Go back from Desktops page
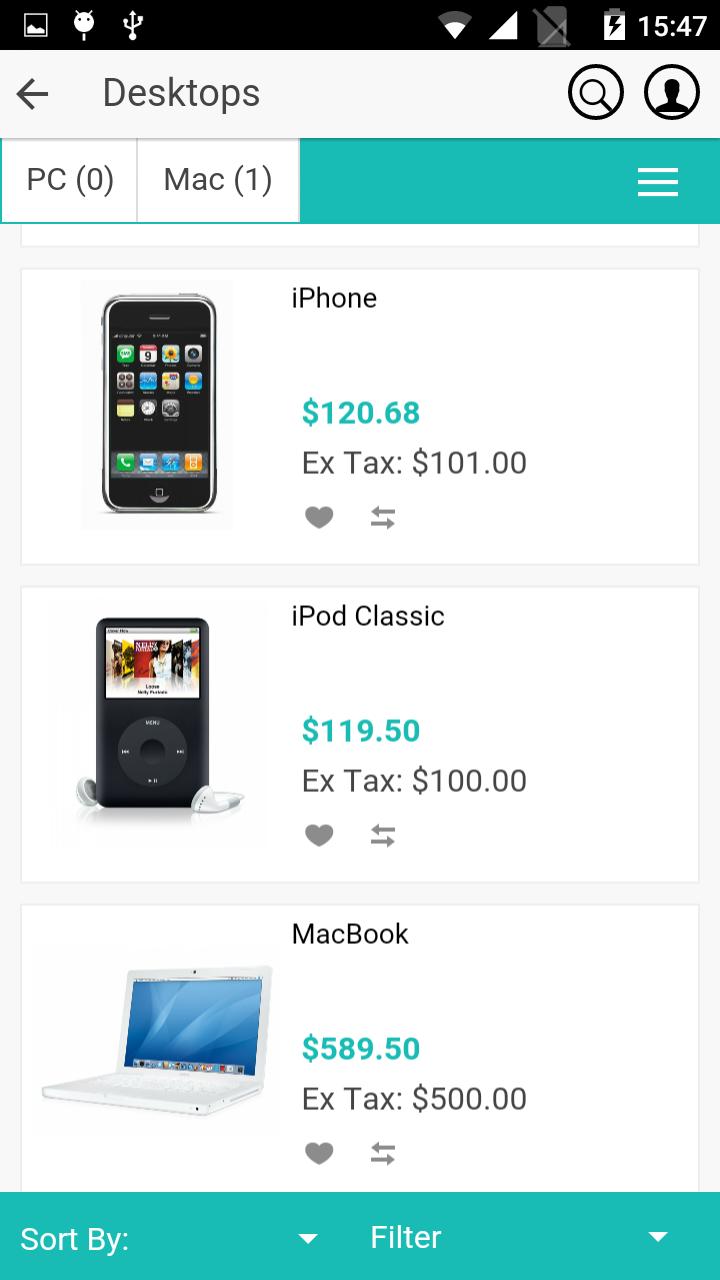The height and width of the screenshot is (1280, 720). (x=33, y=94)
